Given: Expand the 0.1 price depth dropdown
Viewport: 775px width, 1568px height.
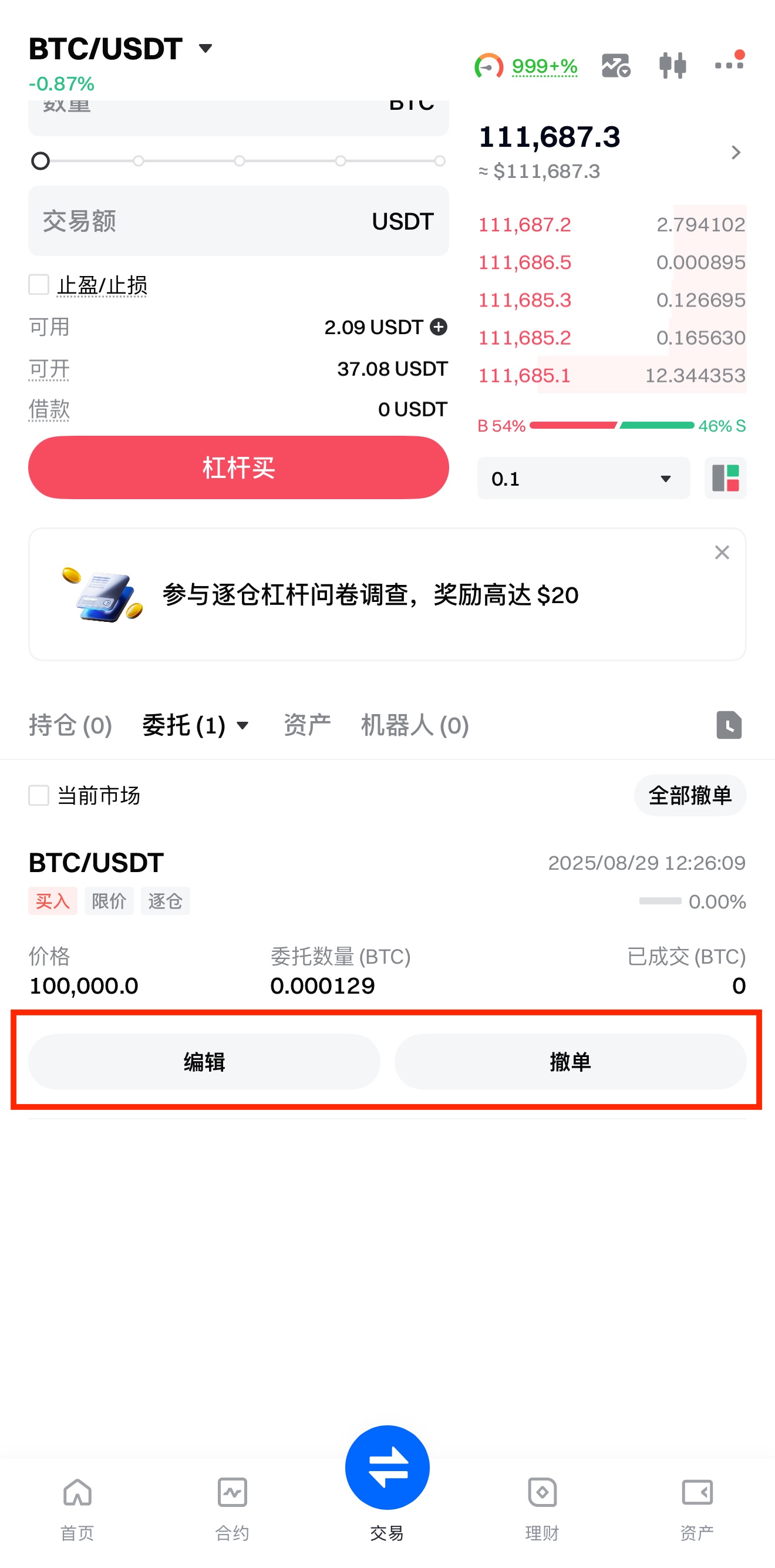Looking at the screenshot, I should [x=583, y=479].
